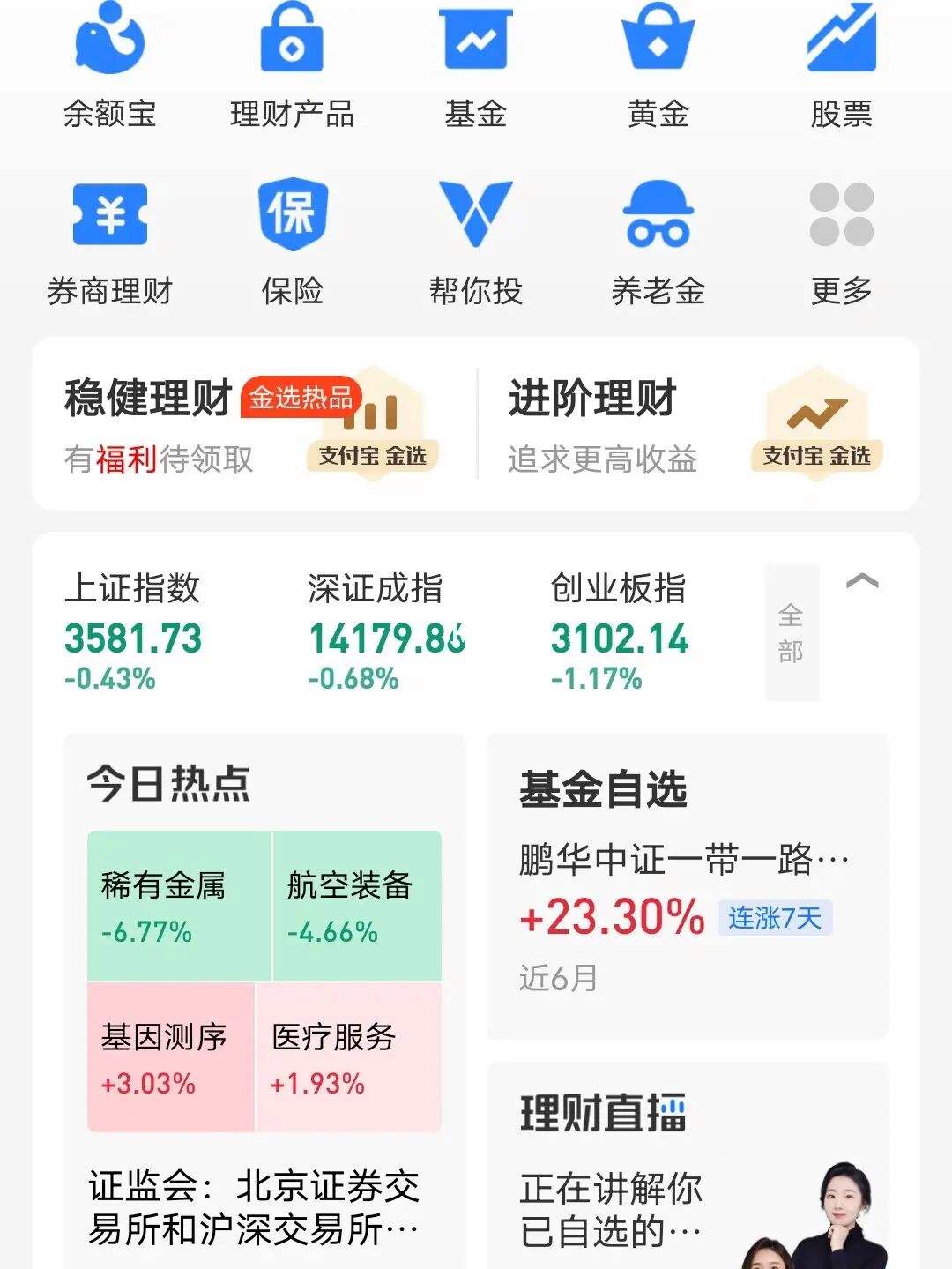Open 稳健理财 card

coord(251,424)
